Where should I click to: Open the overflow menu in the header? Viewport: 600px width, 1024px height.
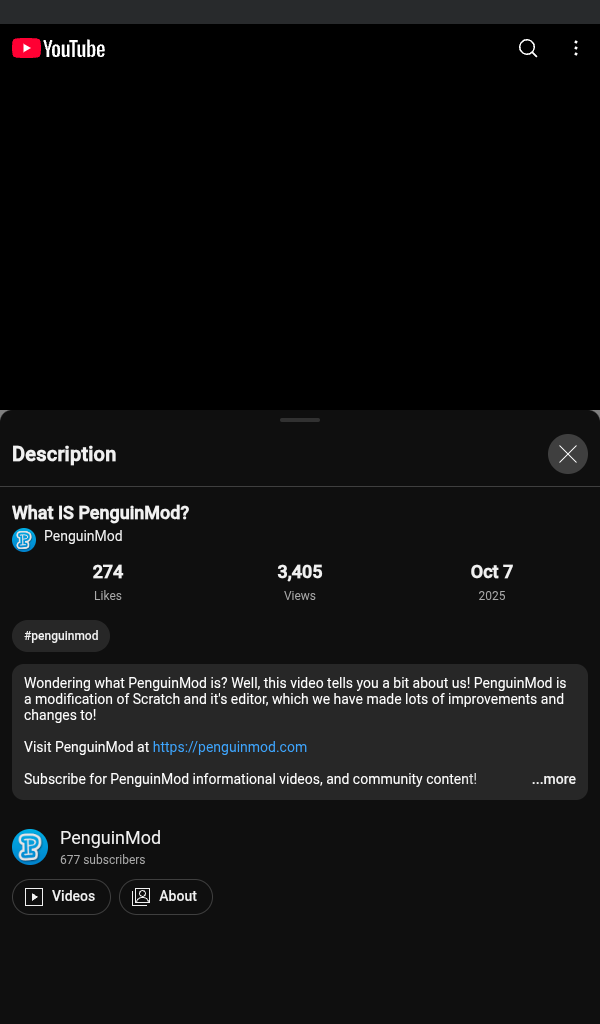pos(576,48)
